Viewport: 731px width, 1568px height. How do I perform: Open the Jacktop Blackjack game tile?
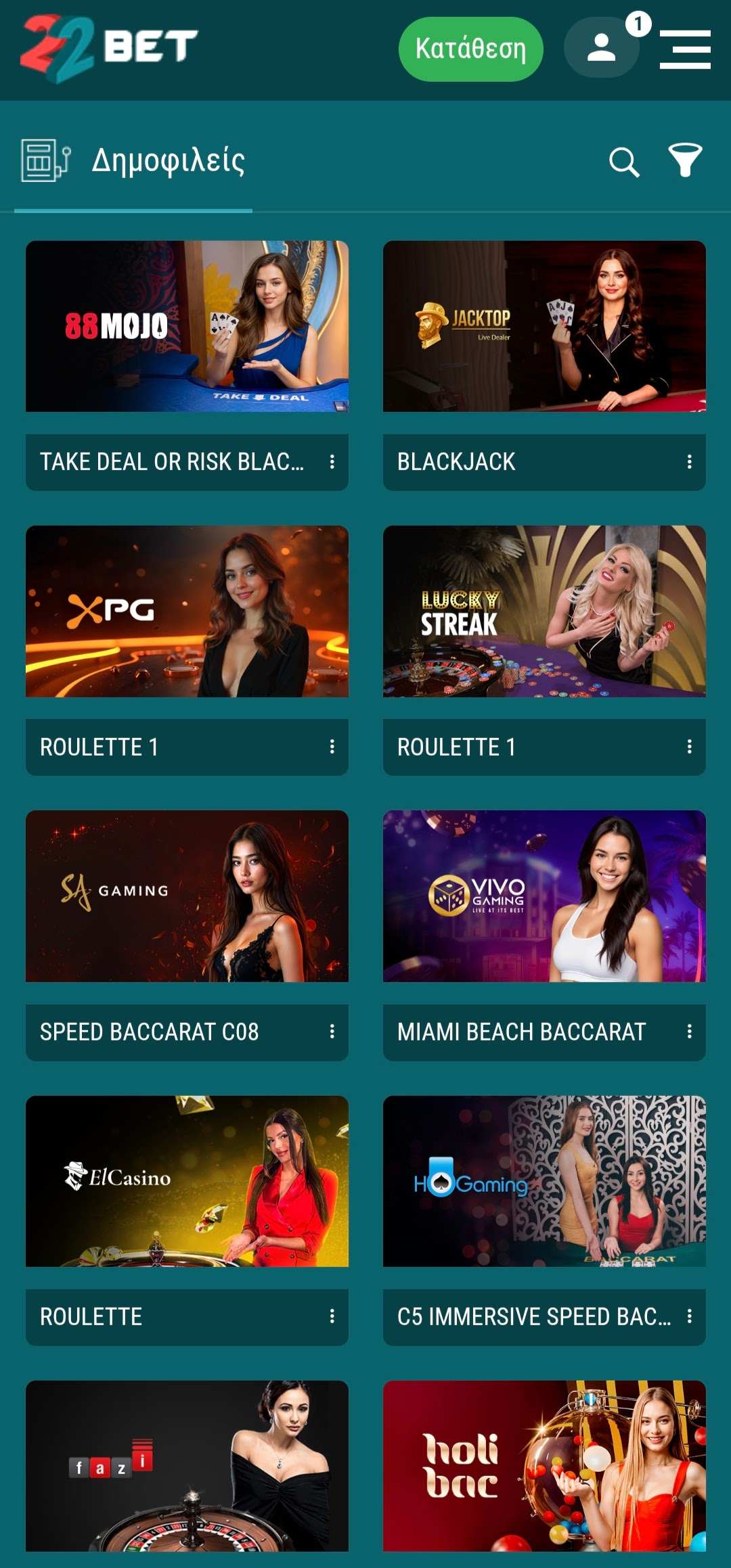coord(544,326)
